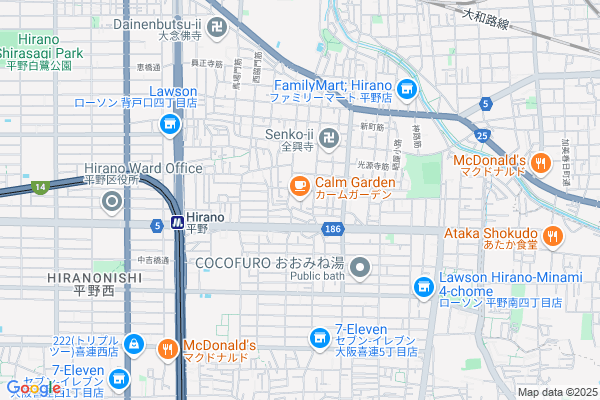Open the 7-Eleven 大阪喜連5丁目店 pin

click(320, 340)
